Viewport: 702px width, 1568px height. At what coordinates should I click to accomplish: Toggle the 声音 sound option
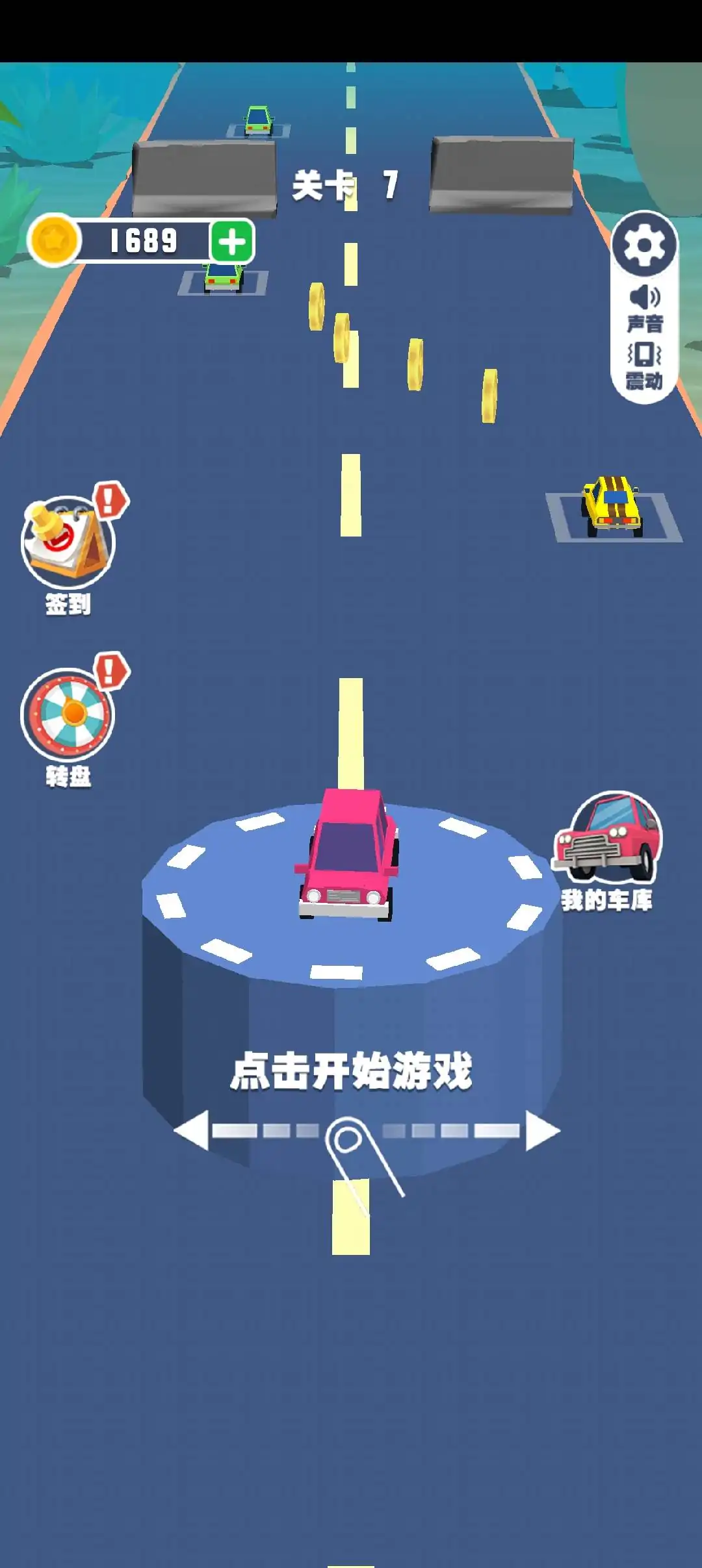[644, 309]
